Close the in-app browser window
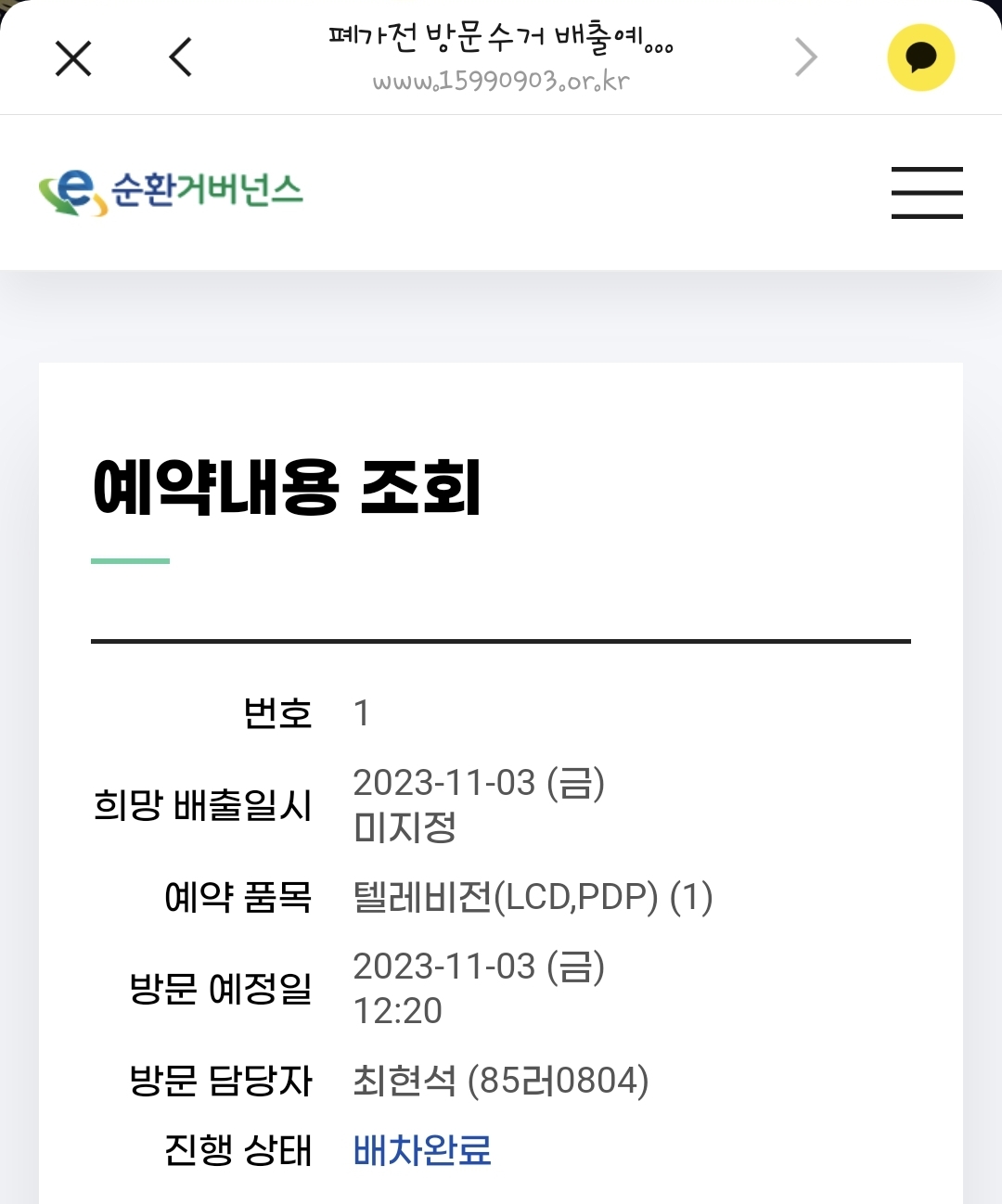 (73, 58)
